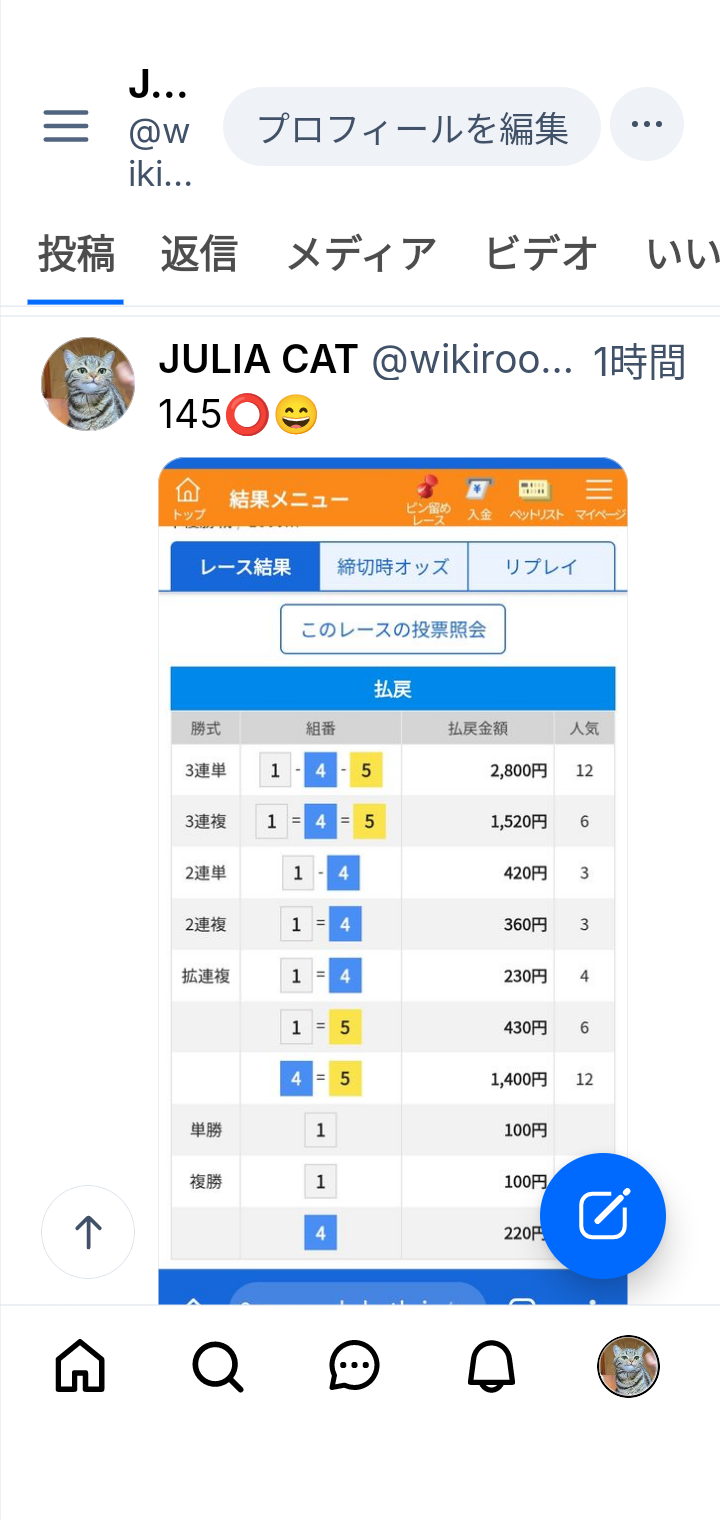The height and width of the screenshot is (1520, 720).
Task: Open JULIA CAT's avatar on the post
Action: (x=88, y=384)
